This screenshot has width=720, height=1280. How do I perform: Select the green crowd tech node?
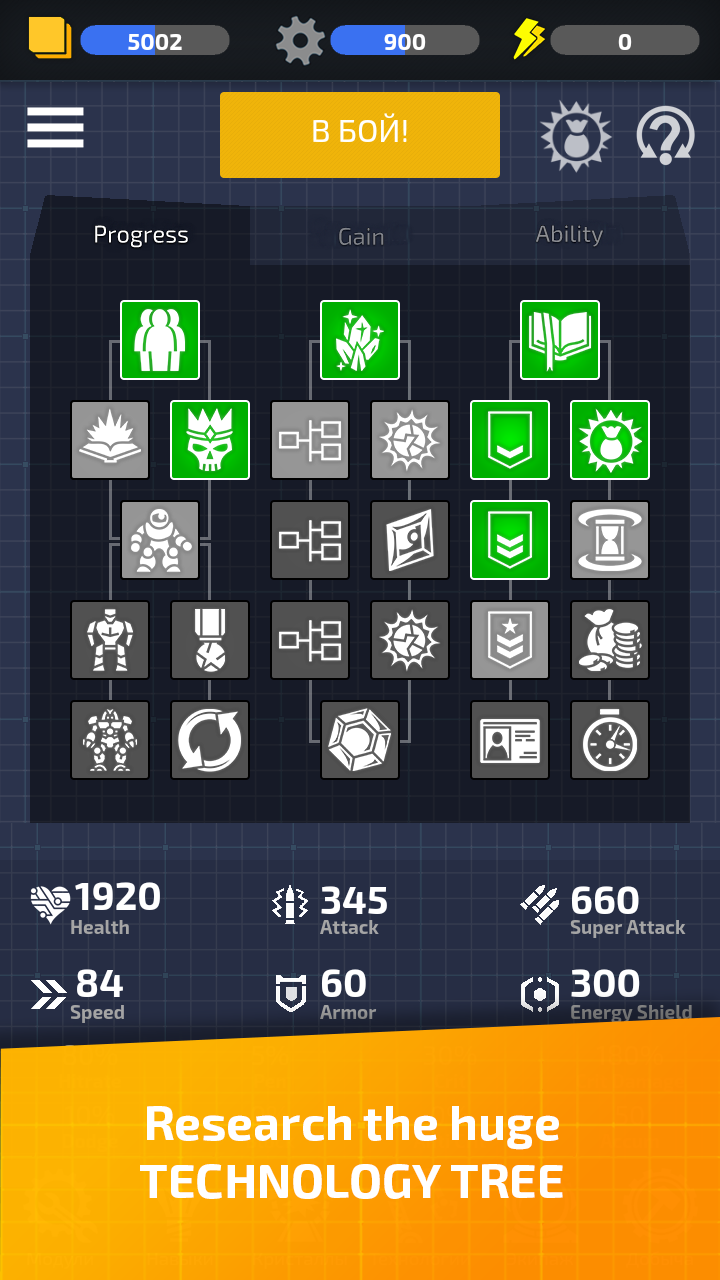pos(160,340)
